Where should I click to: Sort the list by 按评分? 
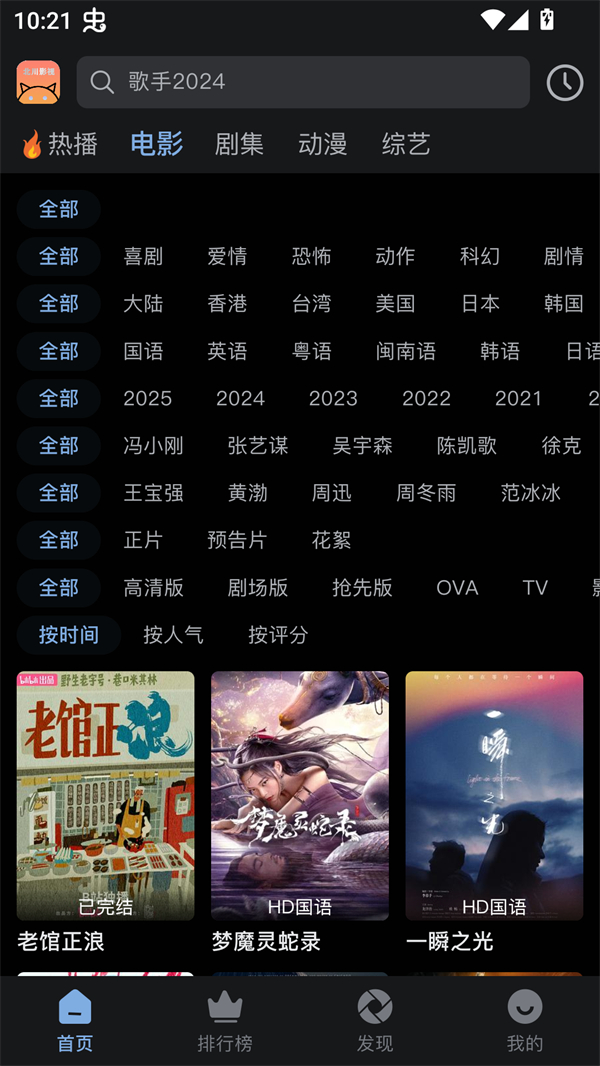coord(278,635)
